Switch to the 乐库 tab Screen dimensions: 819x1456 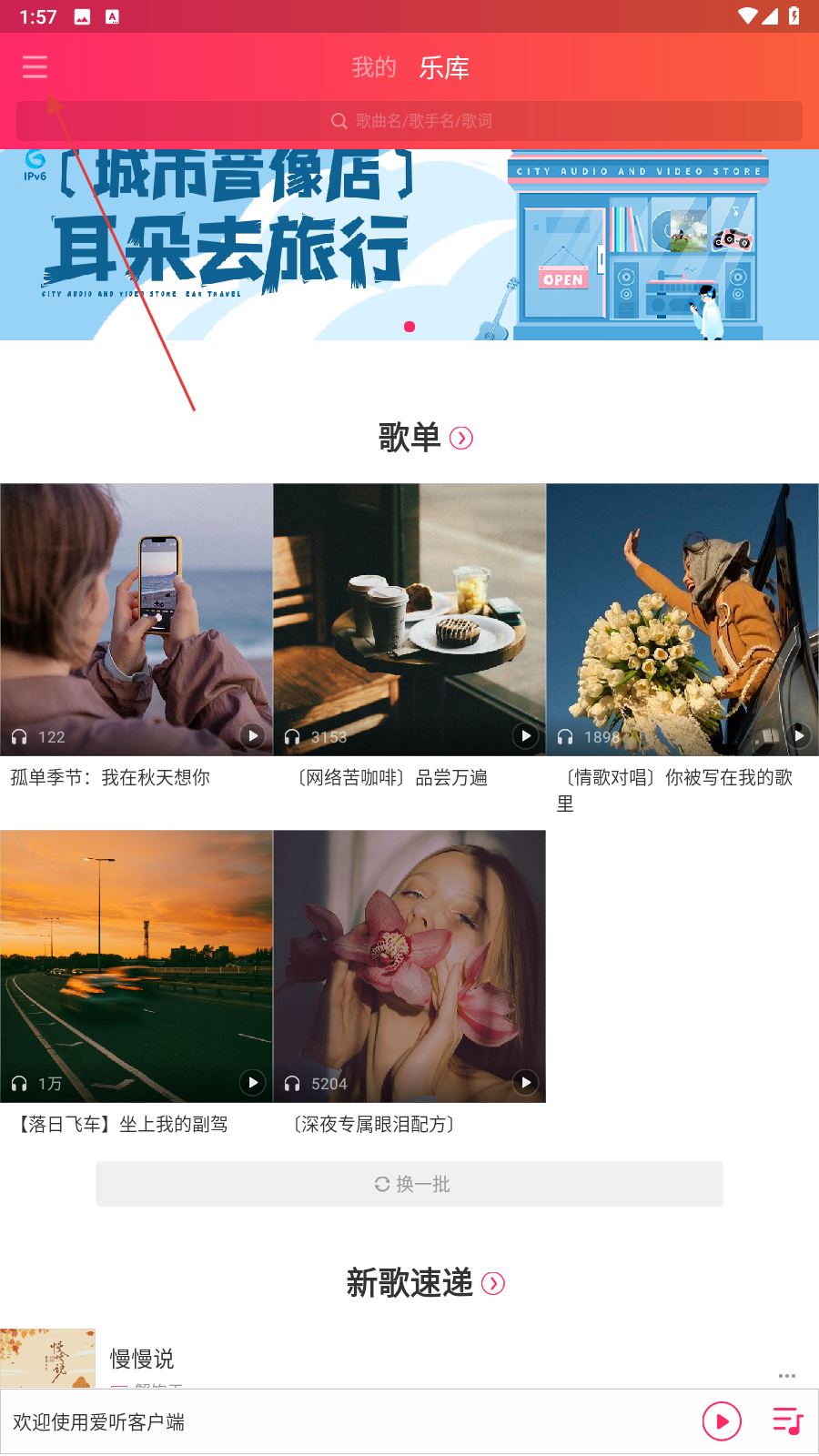(x=444, y=67)
